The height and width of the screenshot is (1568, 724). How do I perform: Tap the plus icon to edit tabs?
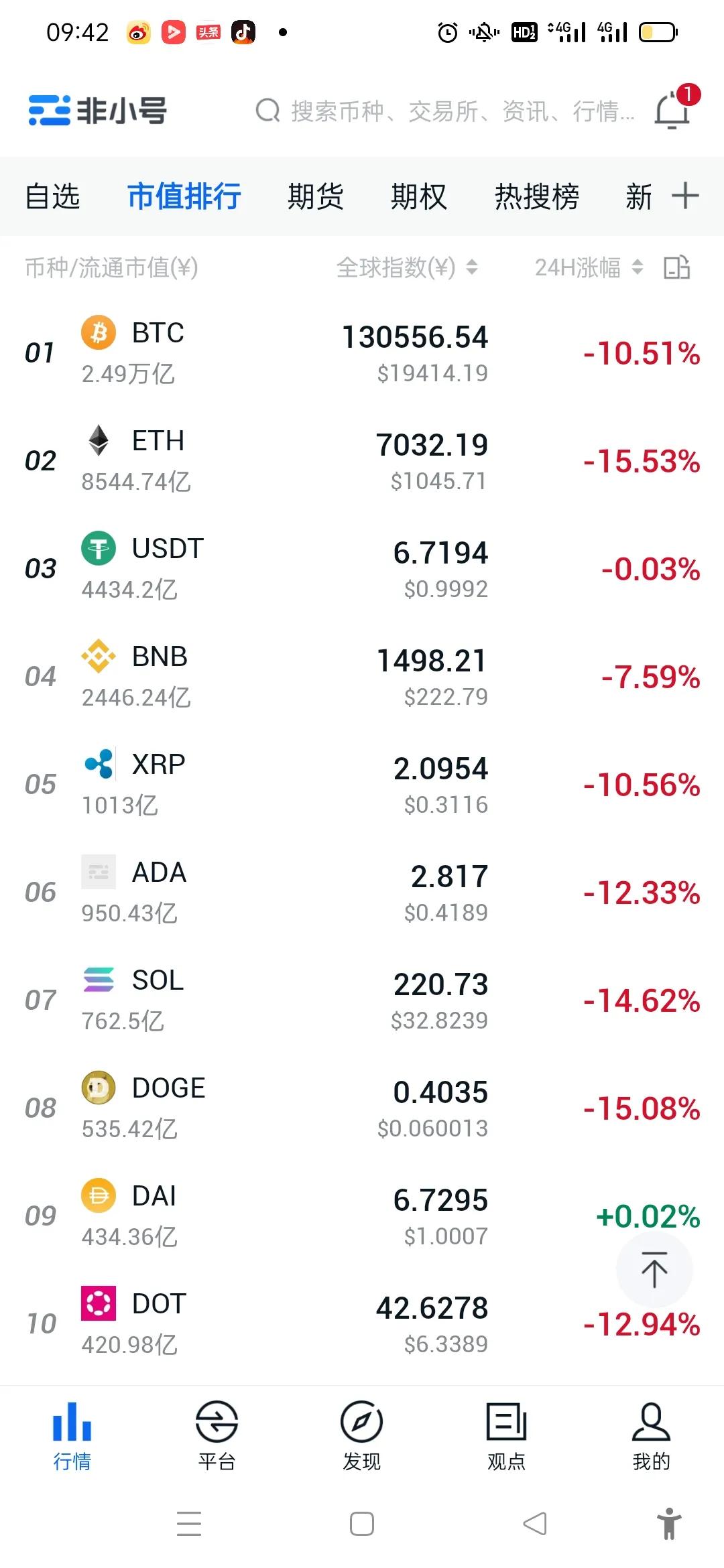[685, 196]
